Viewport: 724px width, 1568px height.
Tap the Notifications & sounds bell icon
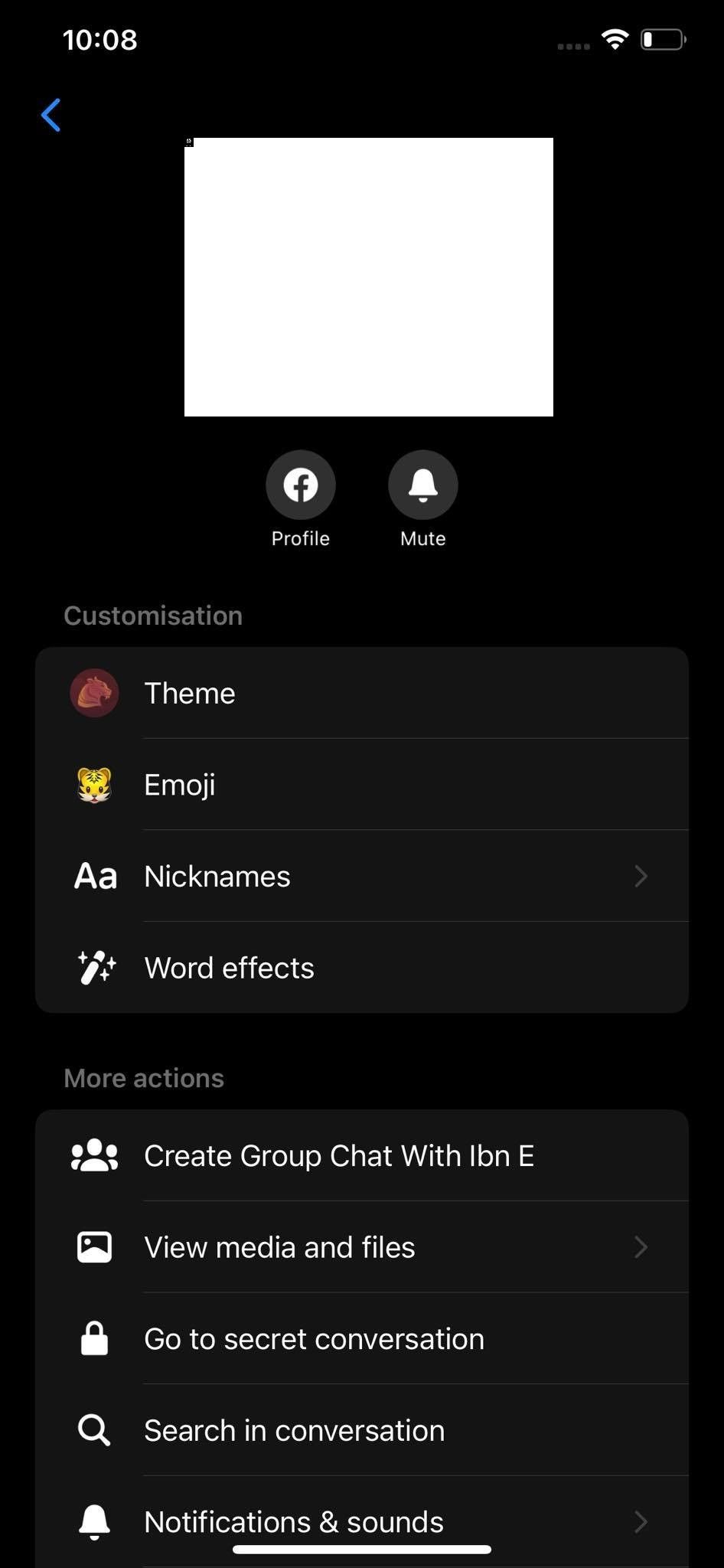(x=93, y=1522)
